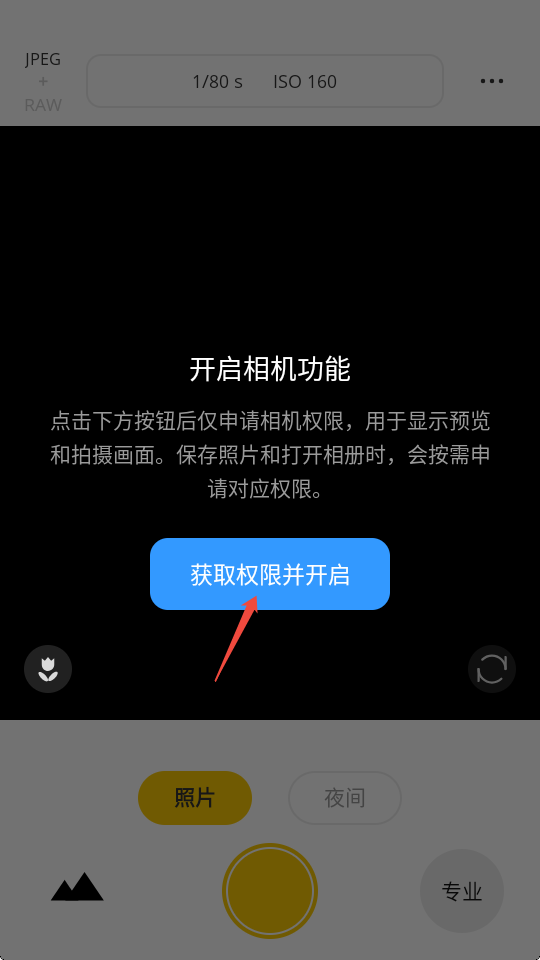The height and width of the screenshot is (960, 540).
Task: Tap the yellow shutter button
Action: pos(270,891)
